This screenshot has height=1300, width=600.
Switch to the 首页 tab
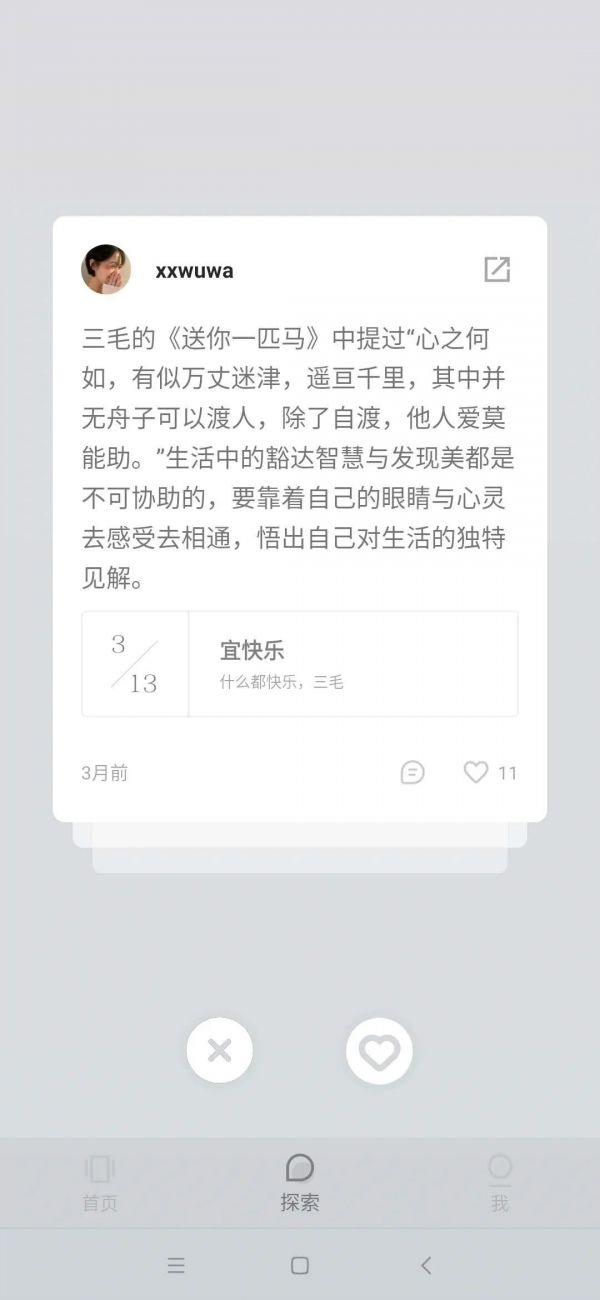(100, 1182)
